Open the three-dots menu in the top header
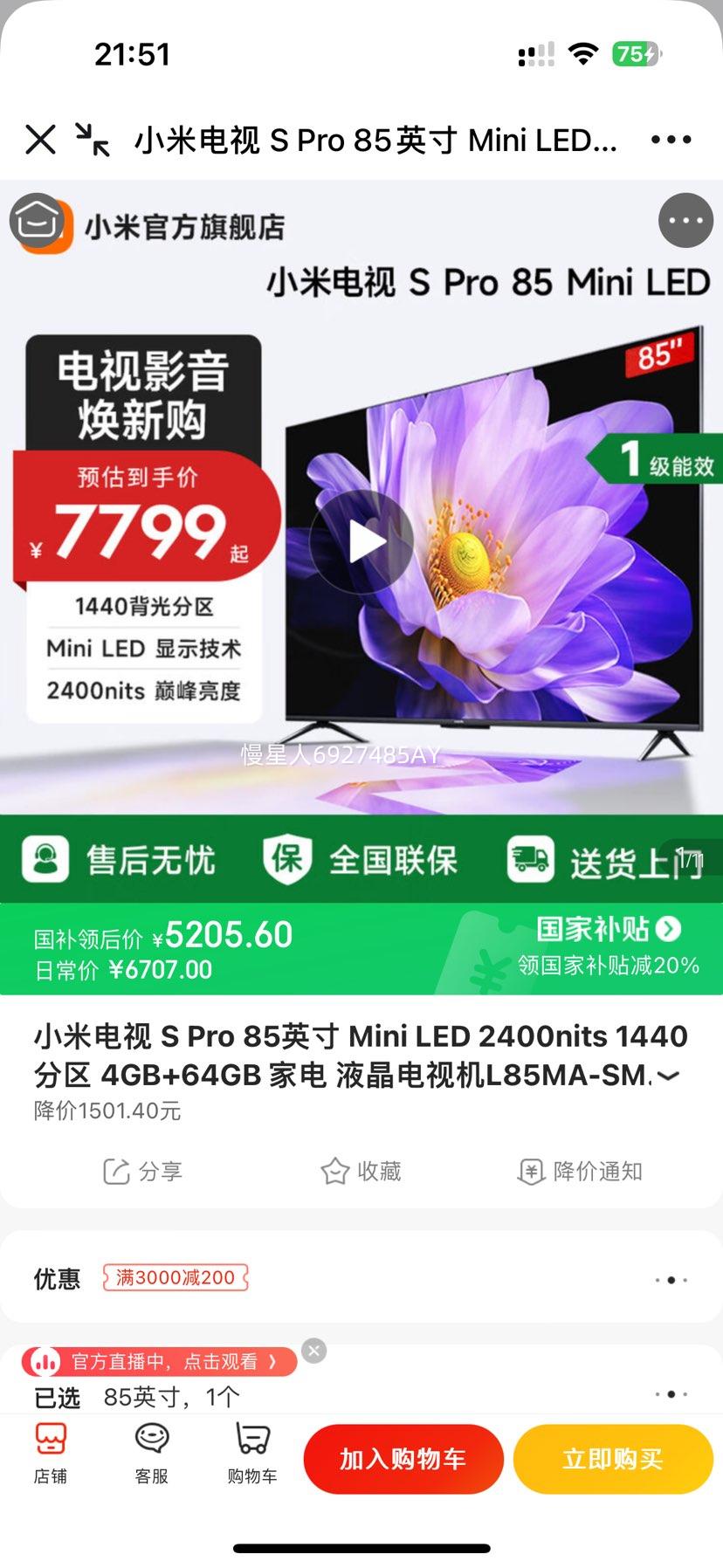The image size is (723, 1568). click(x=671, y=138)
